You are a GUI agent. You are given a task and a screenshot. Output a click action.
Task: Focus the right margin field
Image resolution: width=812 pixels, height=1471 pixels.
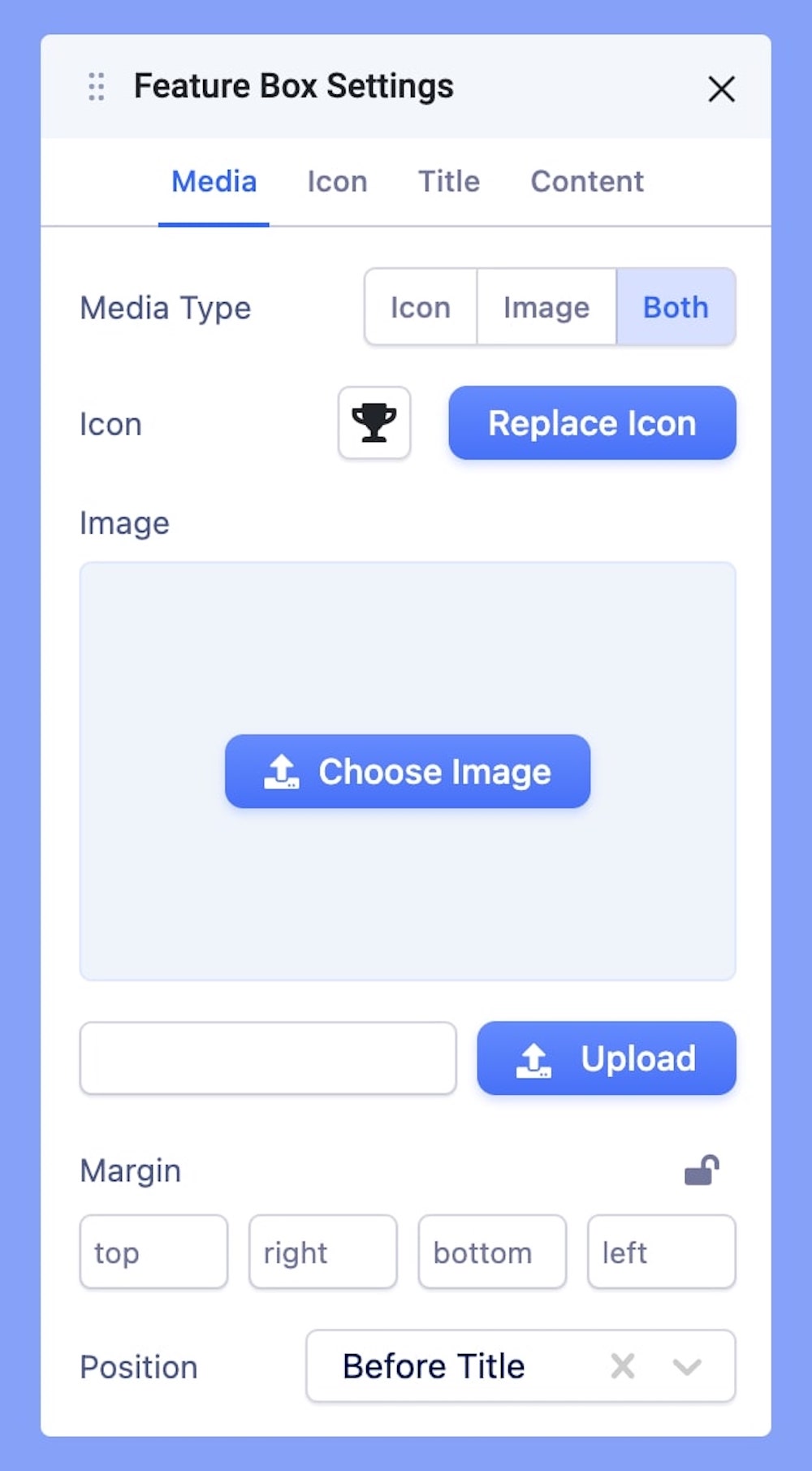(322, 1252)
